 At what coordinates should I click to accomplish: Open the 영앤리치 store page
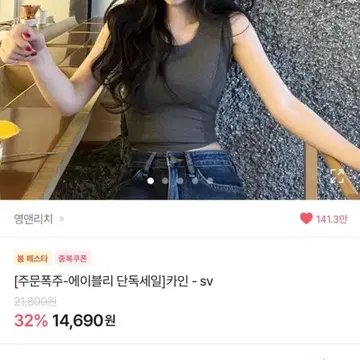38,219
